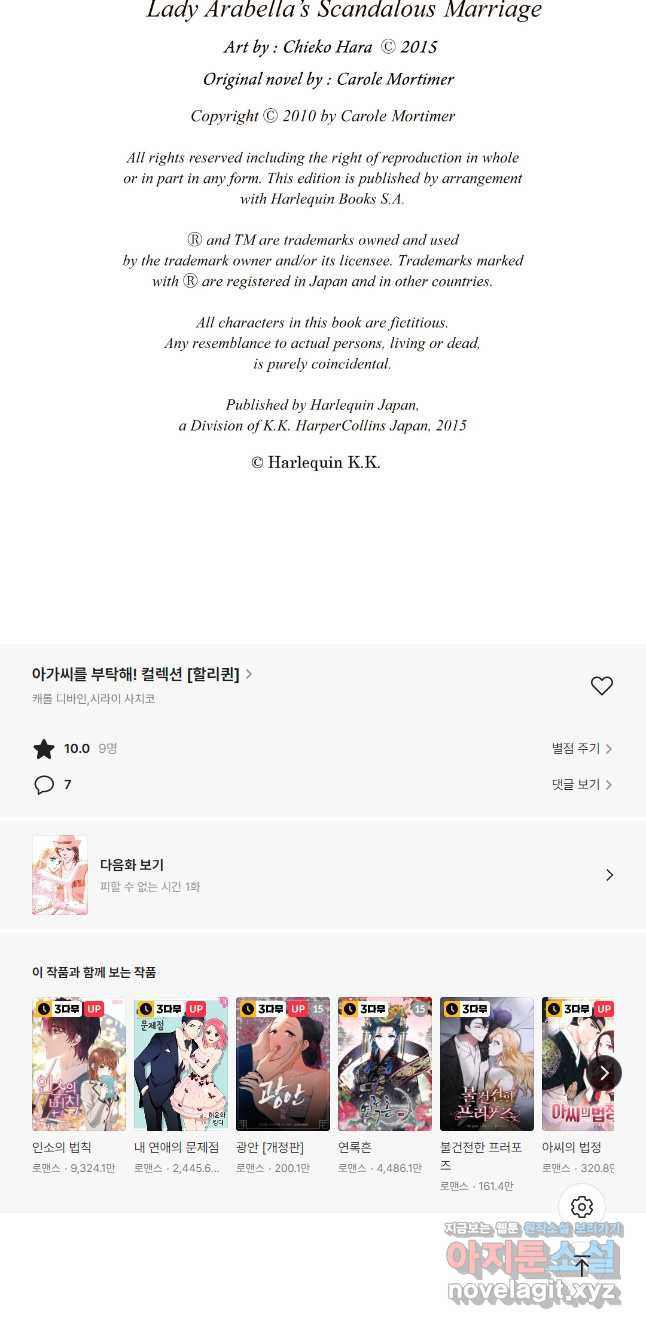Open the 광안 [개정판] webtoon card
Screen dimensions: 646x1329
click(x=283, y=1064)
